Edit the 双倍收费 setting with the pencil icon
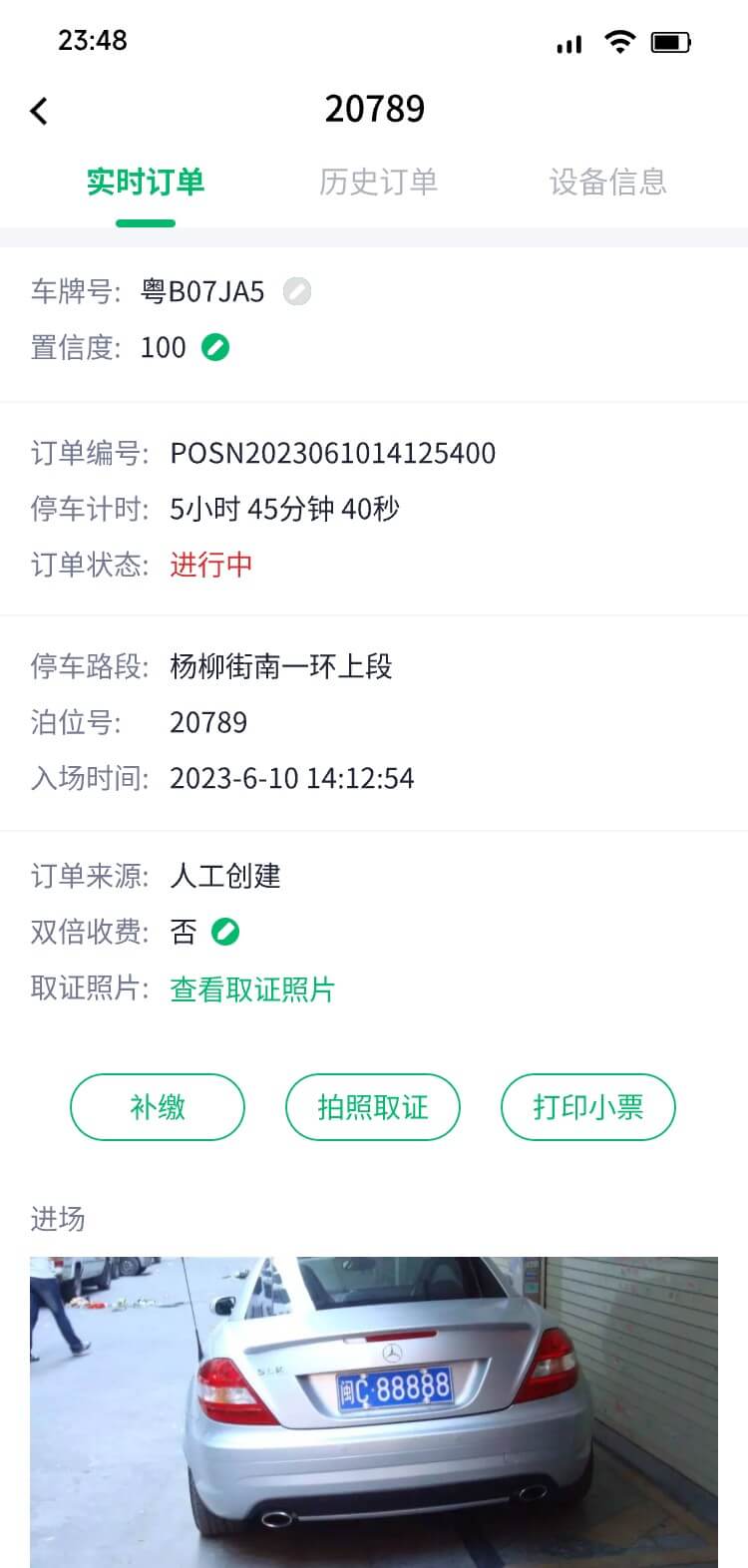 coord(225,932)
